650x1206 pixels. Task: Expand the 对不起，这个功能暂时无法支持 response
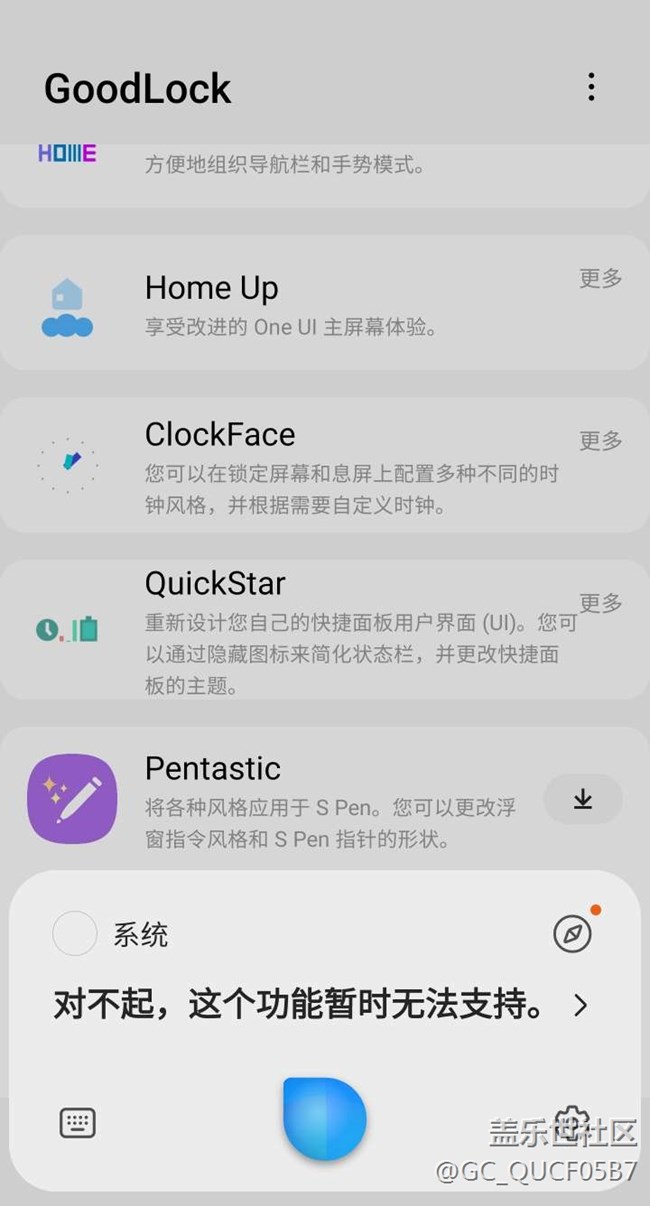[581, 1006]
